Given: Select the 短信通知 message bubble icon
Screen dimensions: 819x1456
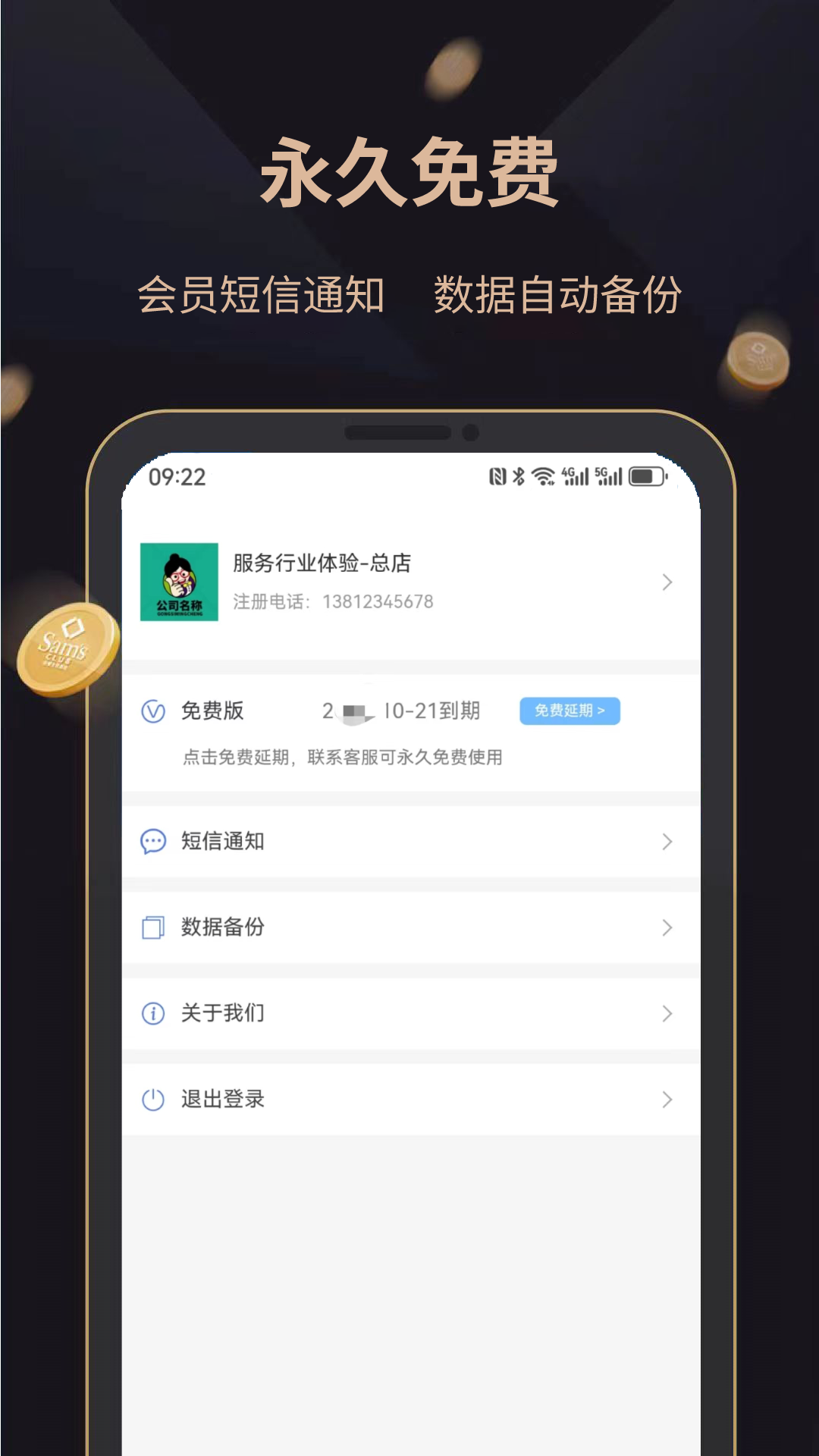Looking at the screenshot, I should click(x=153, y=842).
